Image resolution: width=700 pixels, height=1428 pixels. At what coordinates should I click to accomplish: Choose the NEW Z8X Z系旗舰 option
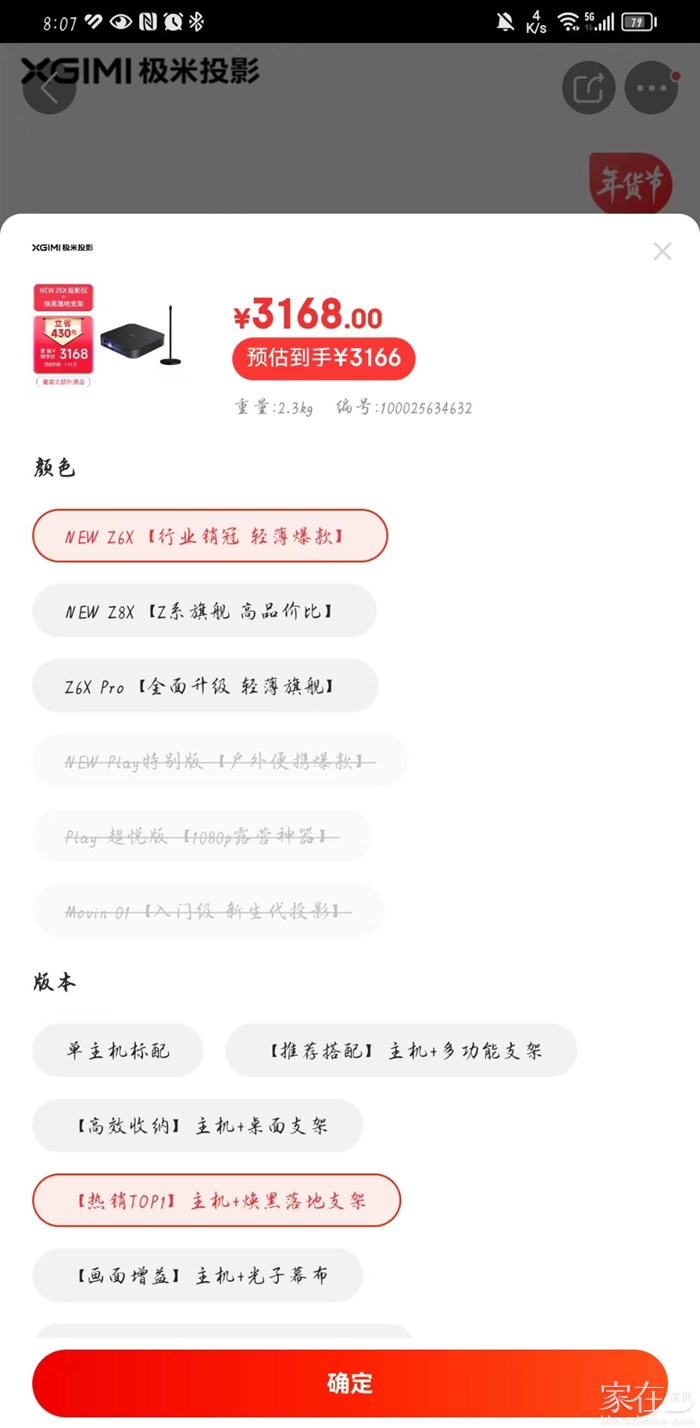[204, 611]
